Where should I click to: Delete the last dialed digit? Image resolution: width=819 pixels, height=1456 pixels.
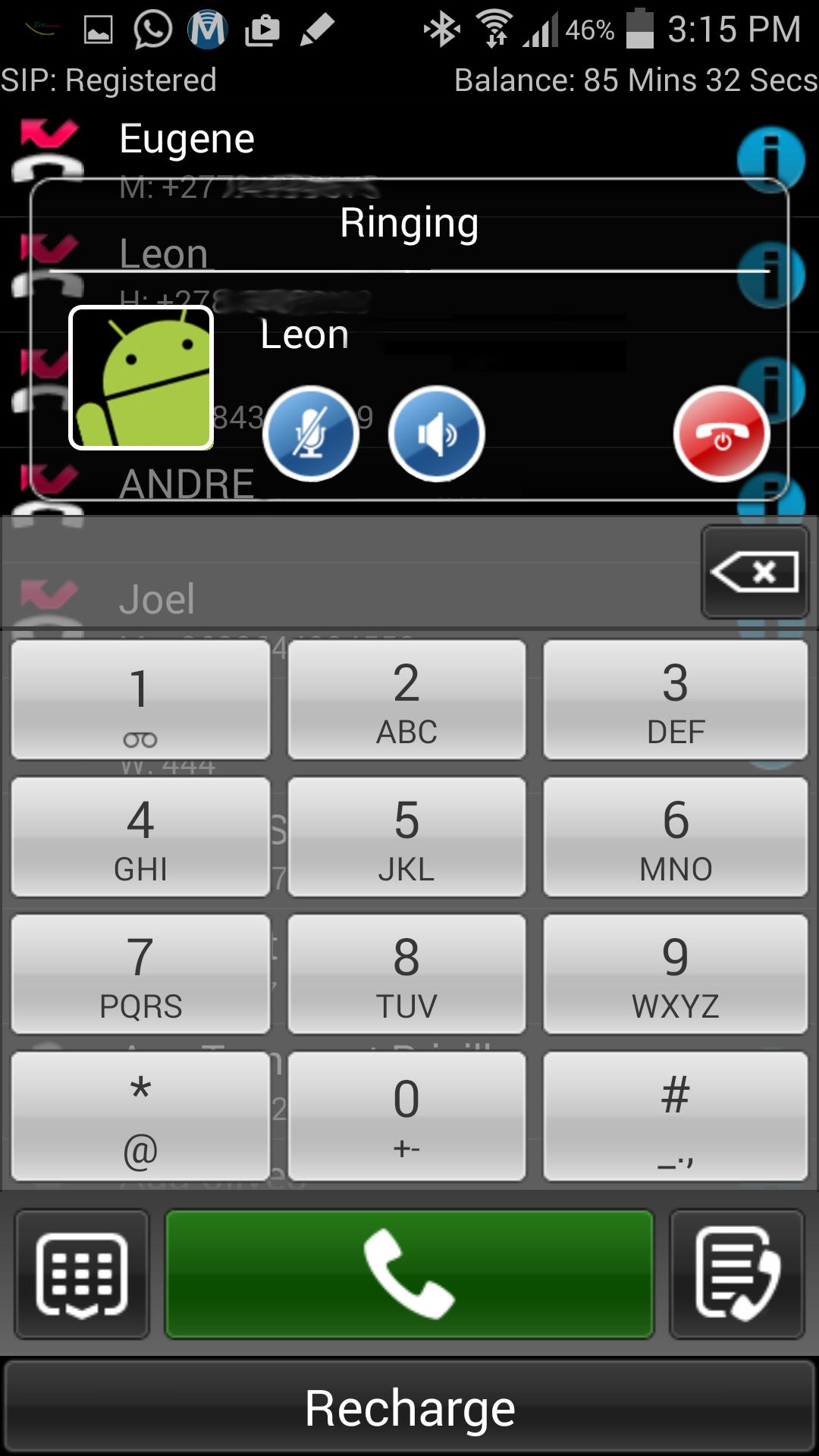click(755, 573)
